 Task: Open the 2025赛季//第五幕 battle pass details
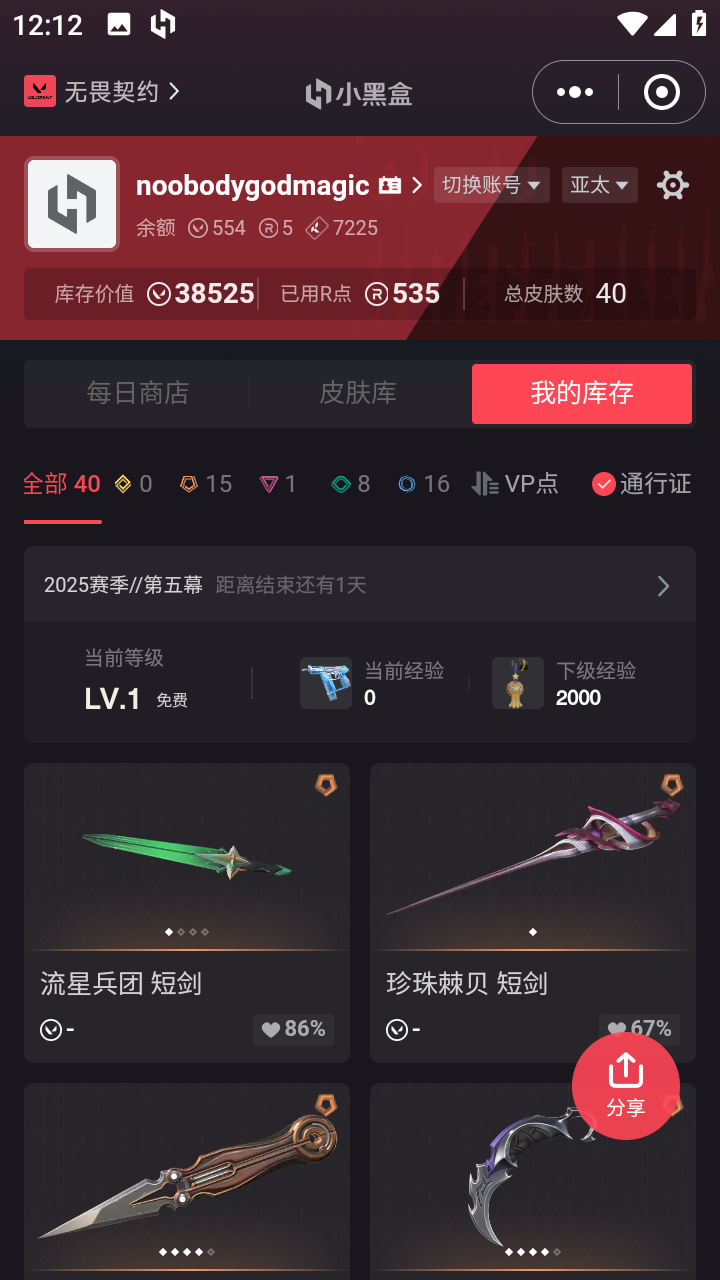point(360,585)
